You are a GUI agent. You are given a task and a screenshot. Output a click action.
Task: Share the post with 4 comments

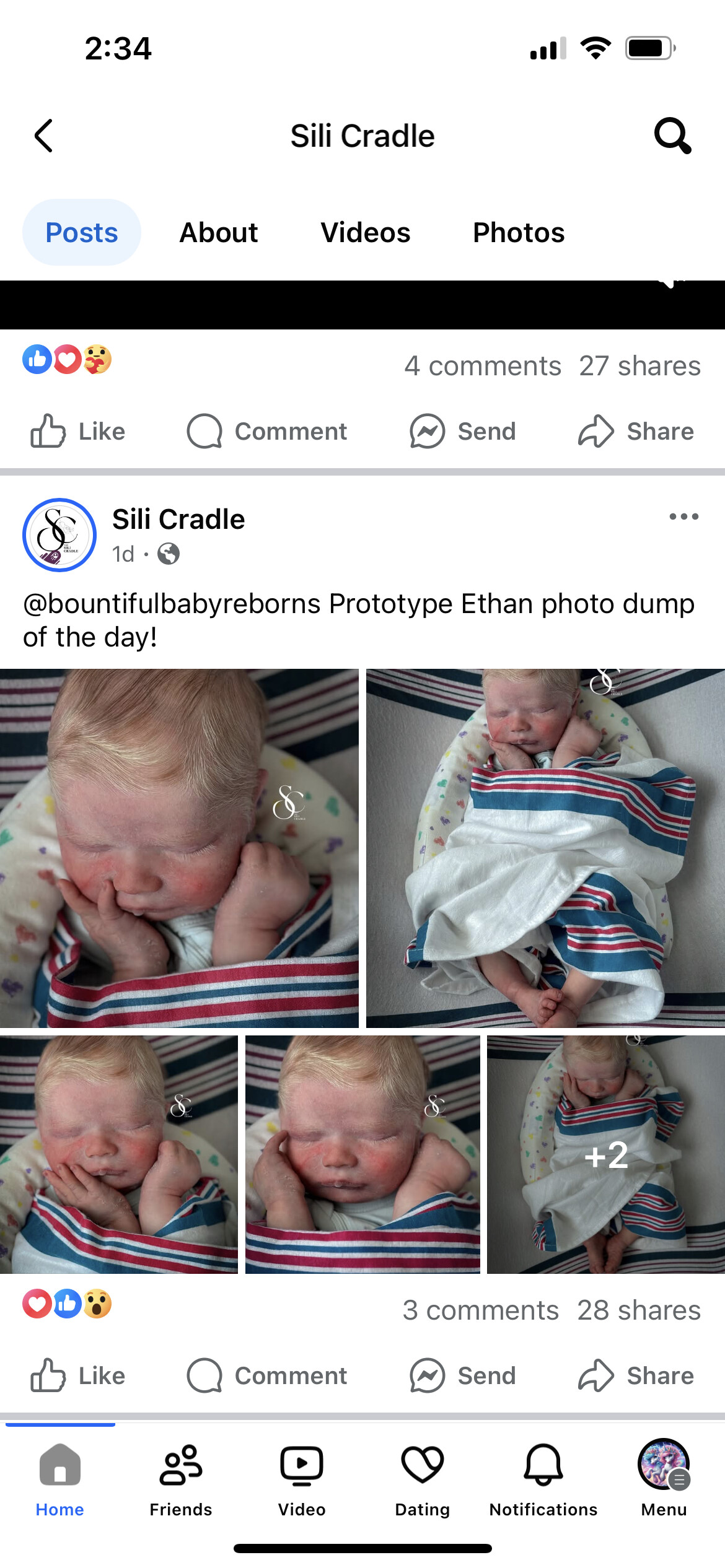[x=636, y=431]
